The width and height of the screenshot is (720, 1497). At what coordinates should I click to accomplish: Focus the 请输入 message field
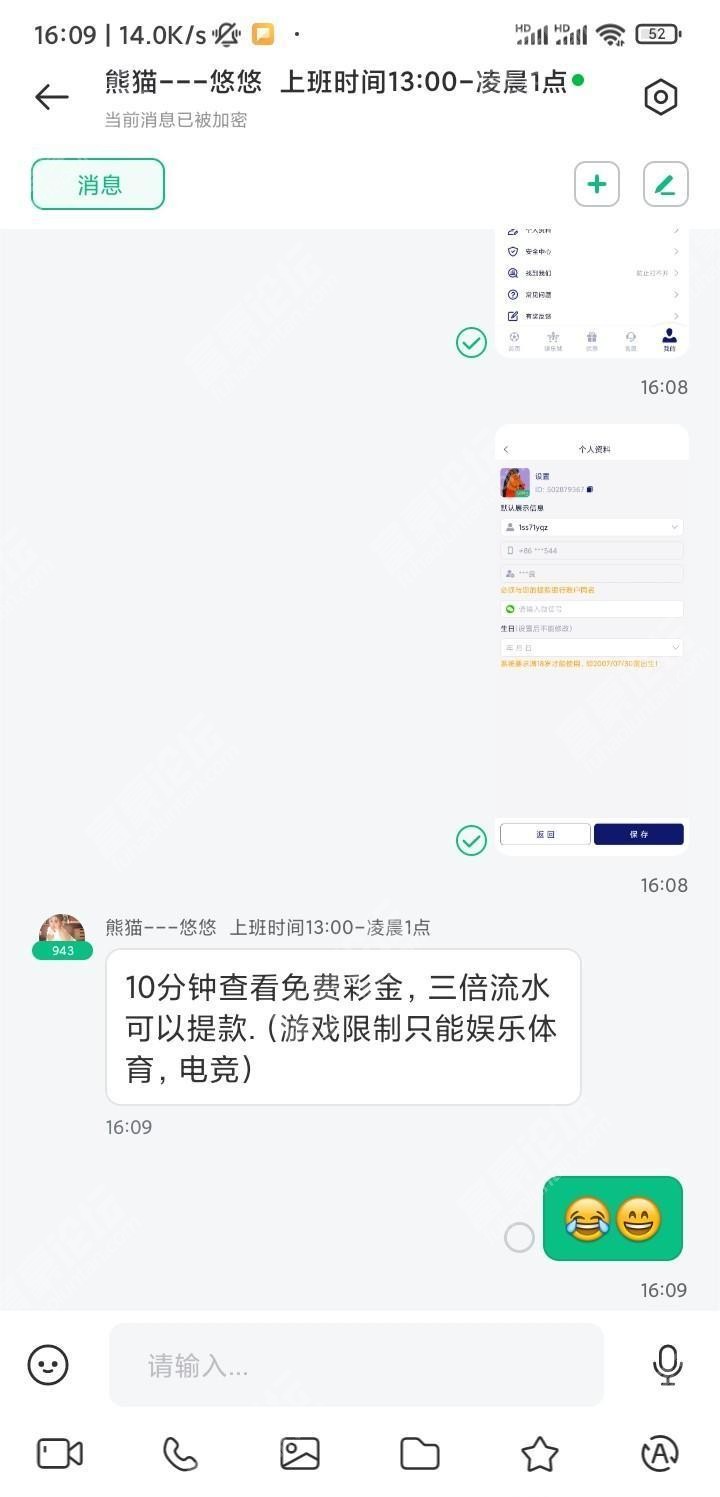coord(355,1365)
